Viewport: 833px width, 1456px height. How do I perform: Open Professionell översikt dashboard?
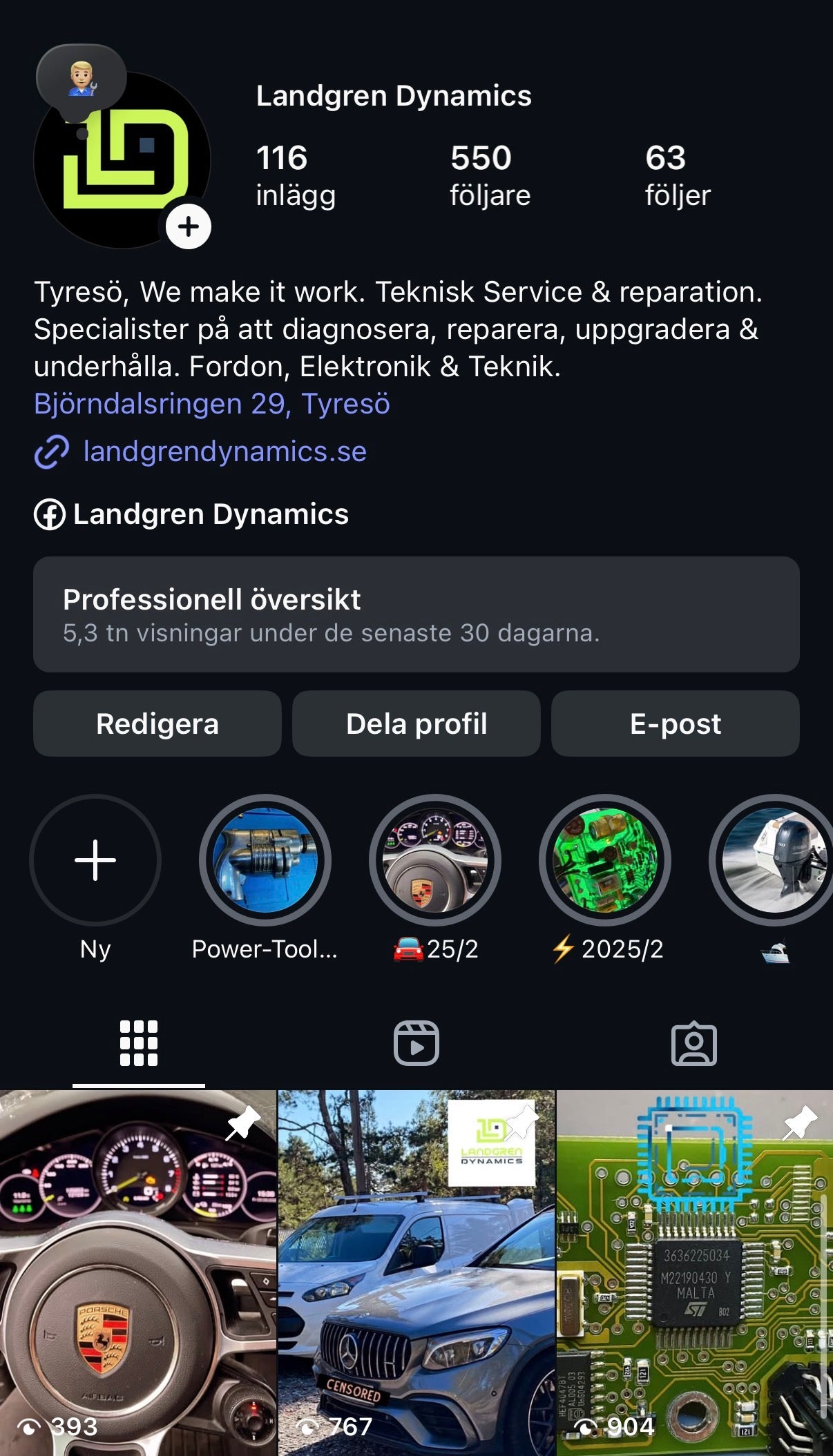416,614
